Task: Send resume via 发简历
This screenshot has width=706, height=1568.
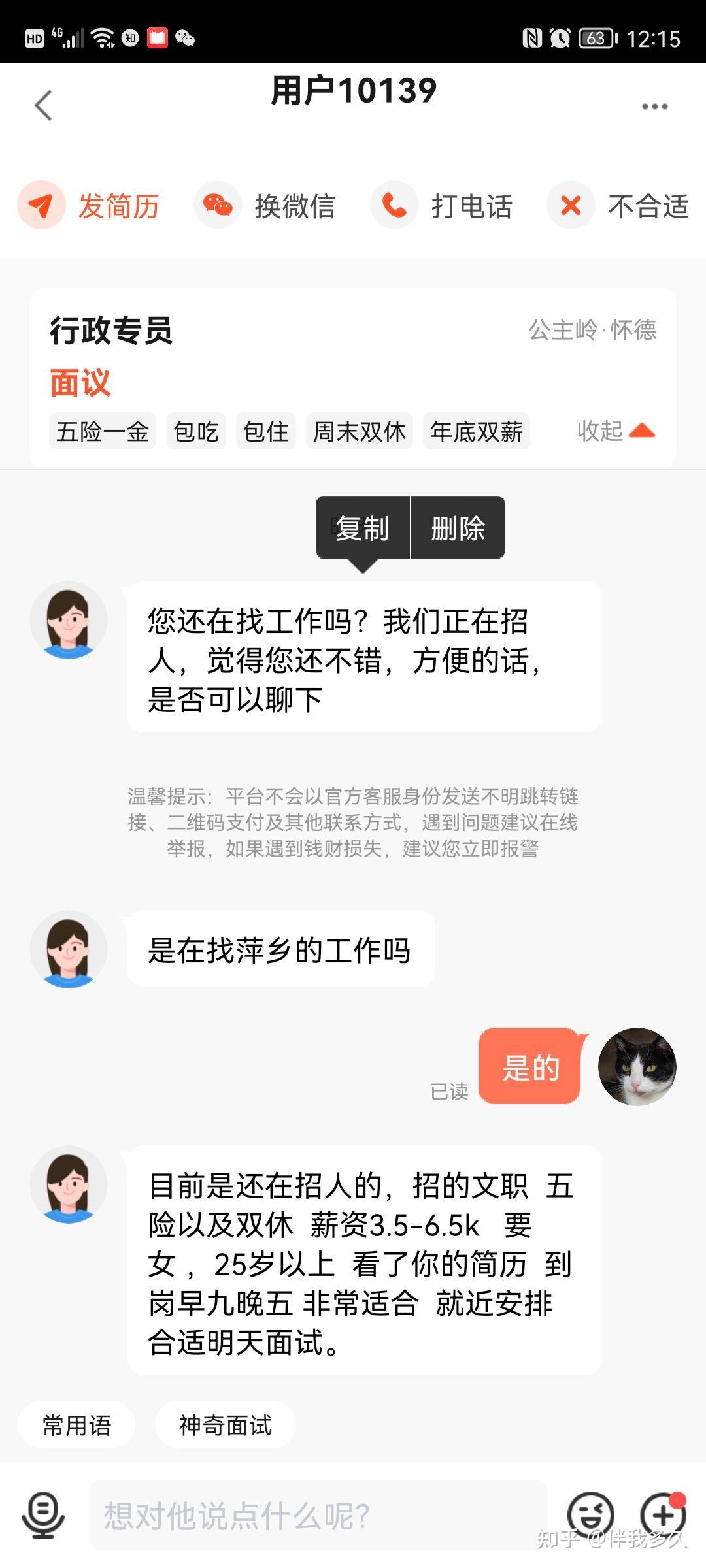Action: (89, 206)
